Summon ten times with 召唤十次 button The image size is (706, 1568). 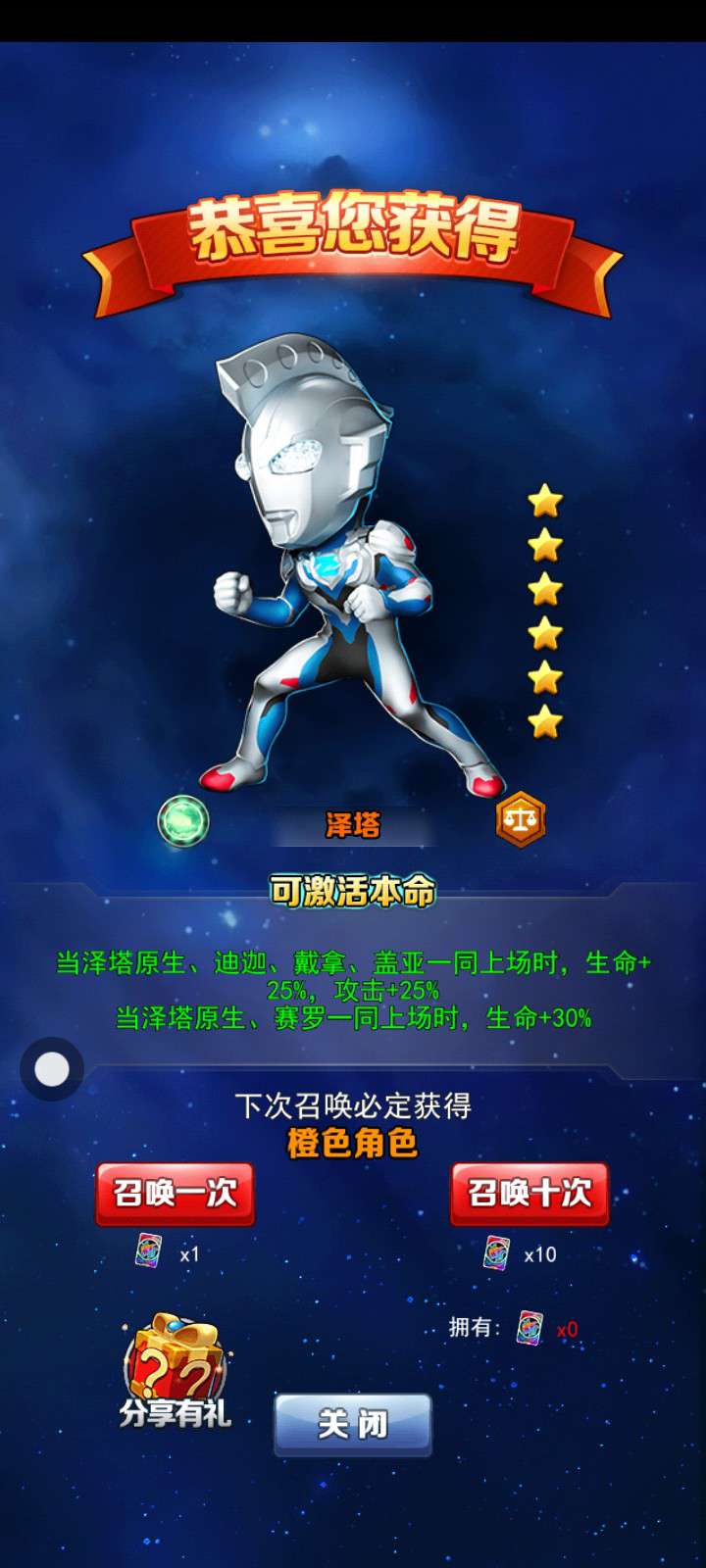[x=529, y=1193]
